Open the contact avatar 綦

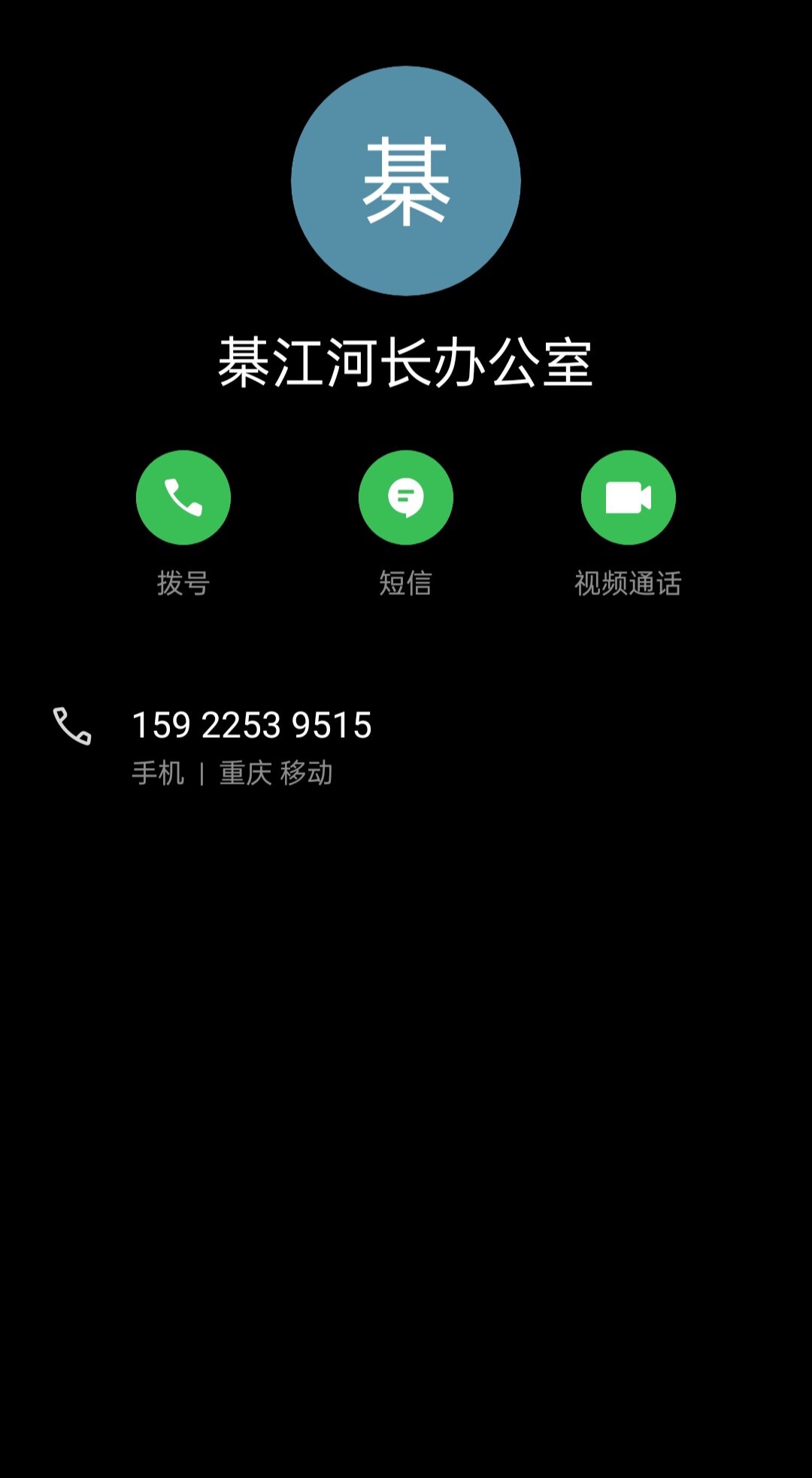(405, 181)
